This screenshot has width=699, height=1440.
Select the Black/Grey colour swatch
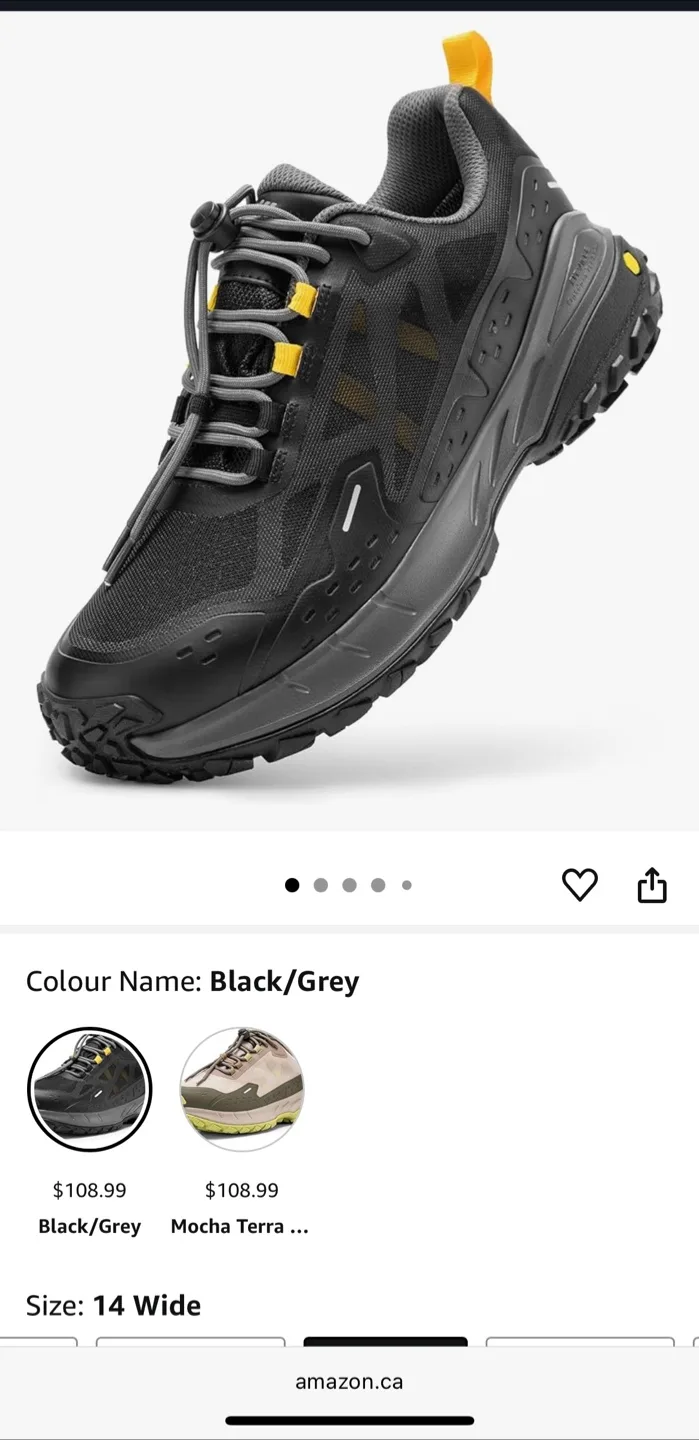90,1090
